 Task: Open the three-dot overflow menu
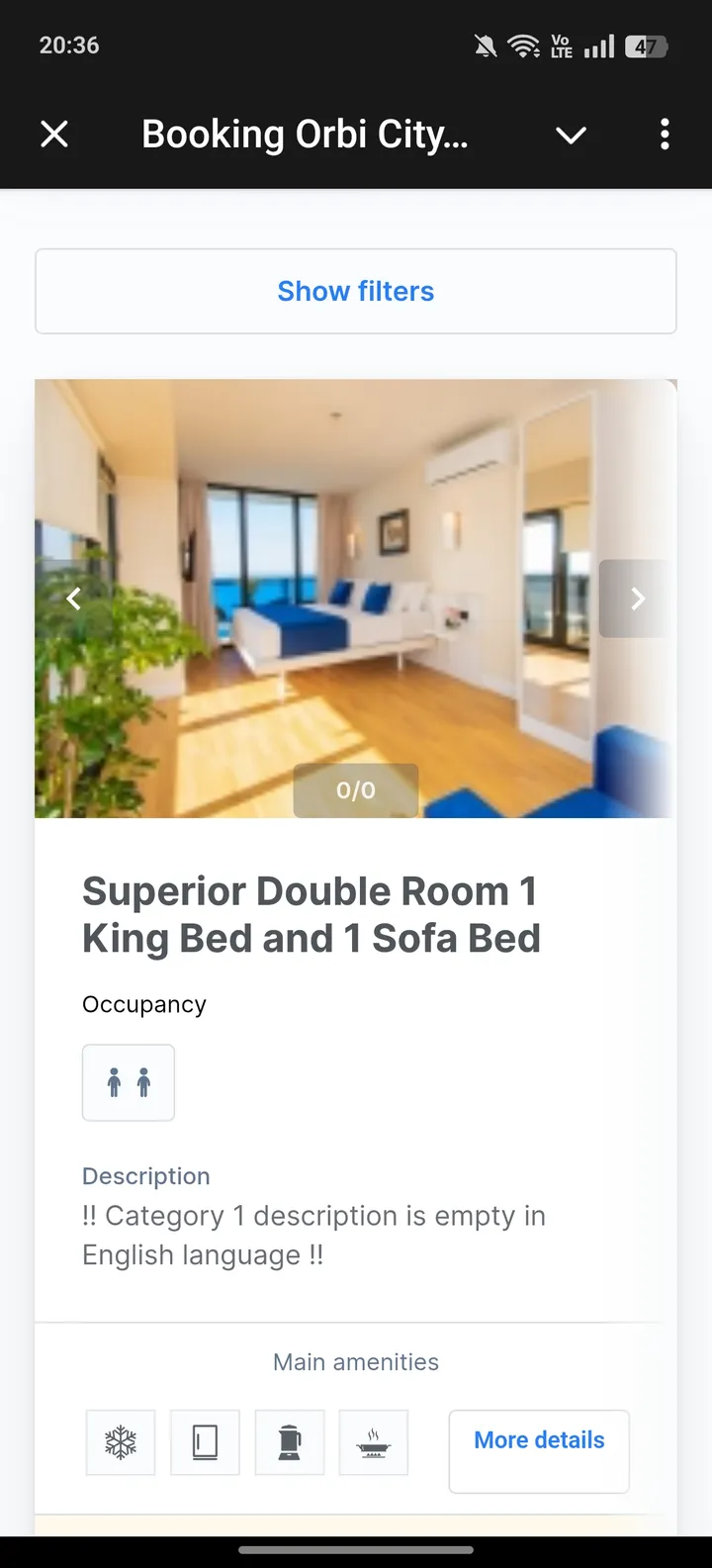coord(665,135)
